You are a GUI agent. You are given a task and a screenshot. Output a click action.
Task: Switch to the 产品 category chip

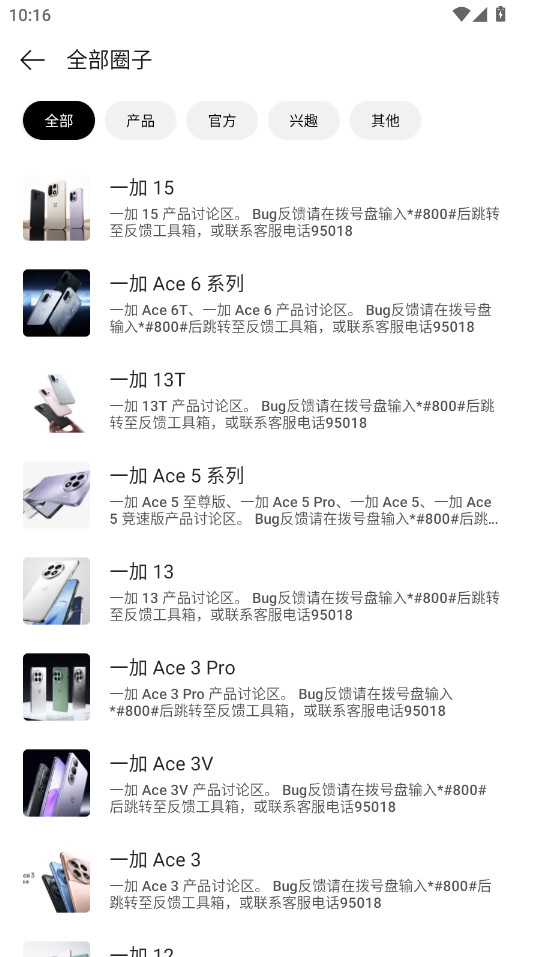(x=140, y=120)
